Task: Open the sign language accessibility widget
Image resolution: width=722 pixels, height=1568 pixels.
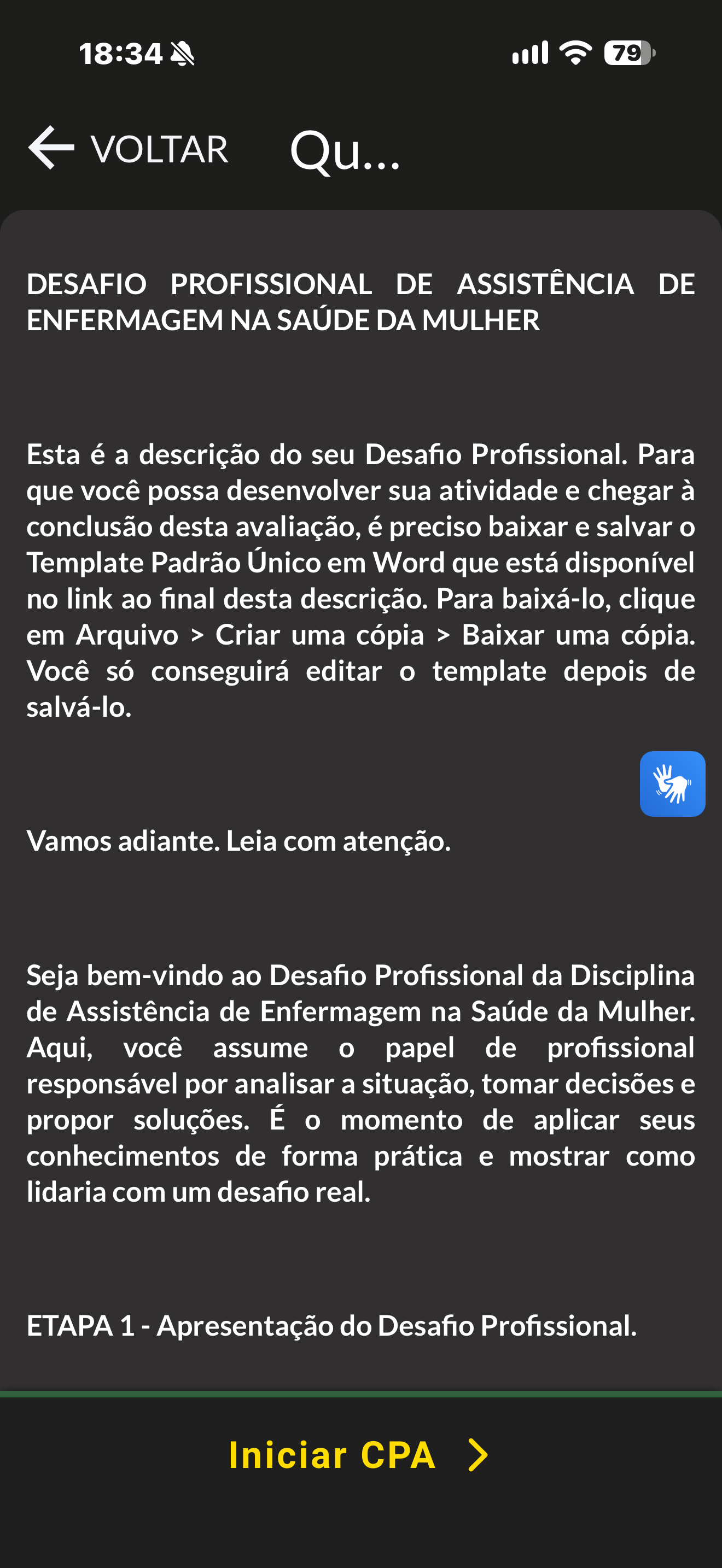Action: (x=672, y=783)
